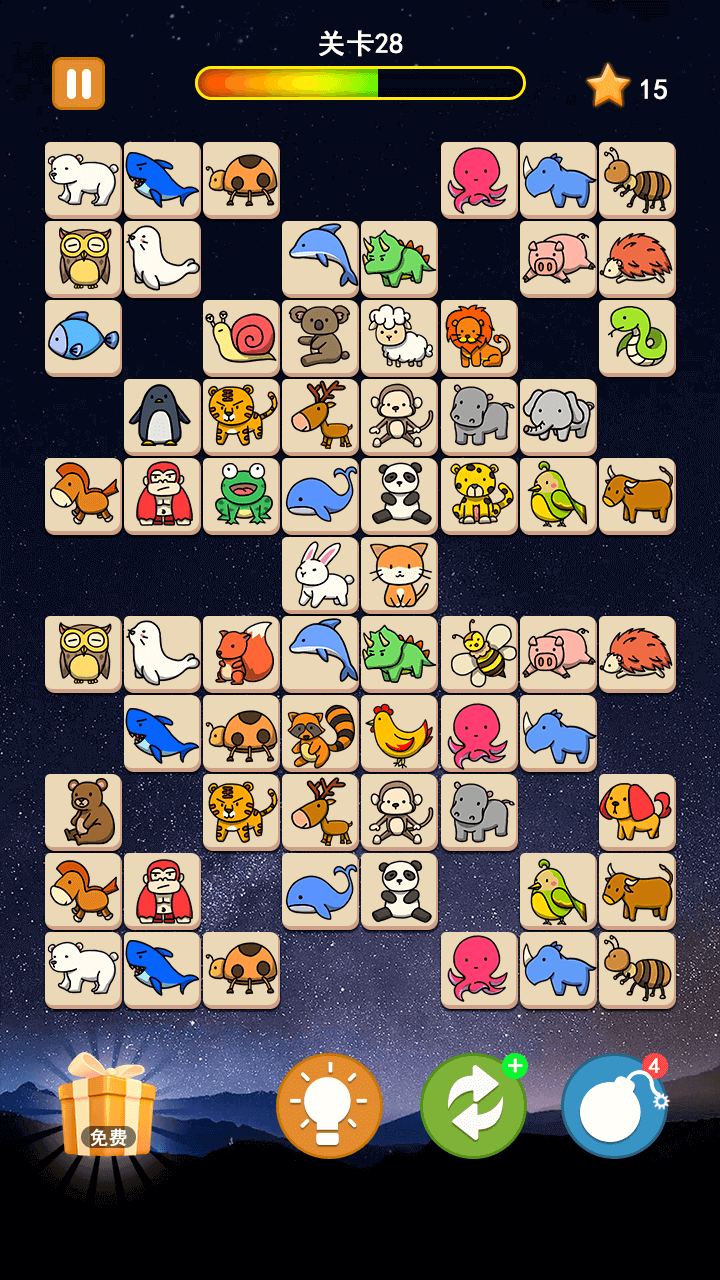This screenshot has height=1280, width=720.
Task: Pick the brown bear tile
Action: click(83, 811)
